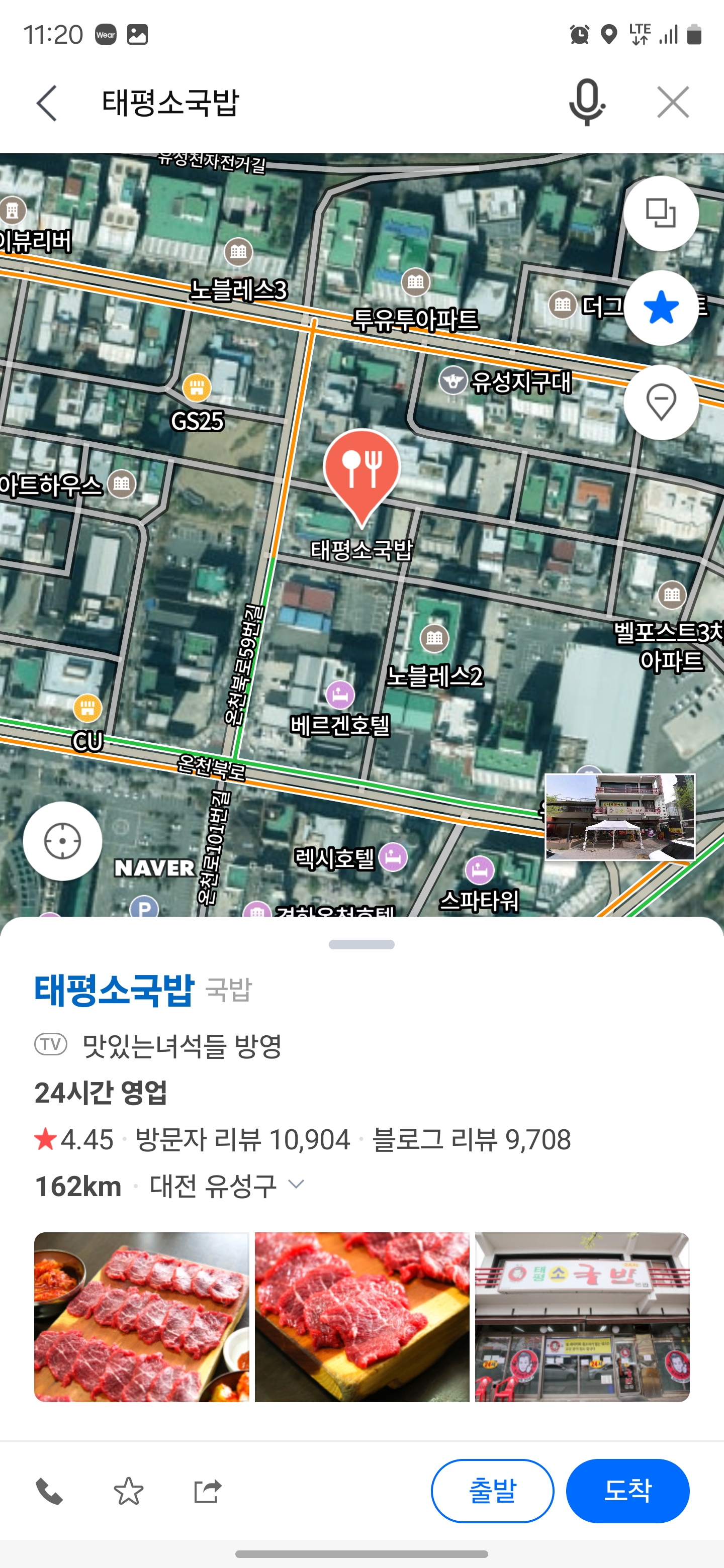
Task: Call the restaurant with the phone icon
Action: (x=49, y=1491)
